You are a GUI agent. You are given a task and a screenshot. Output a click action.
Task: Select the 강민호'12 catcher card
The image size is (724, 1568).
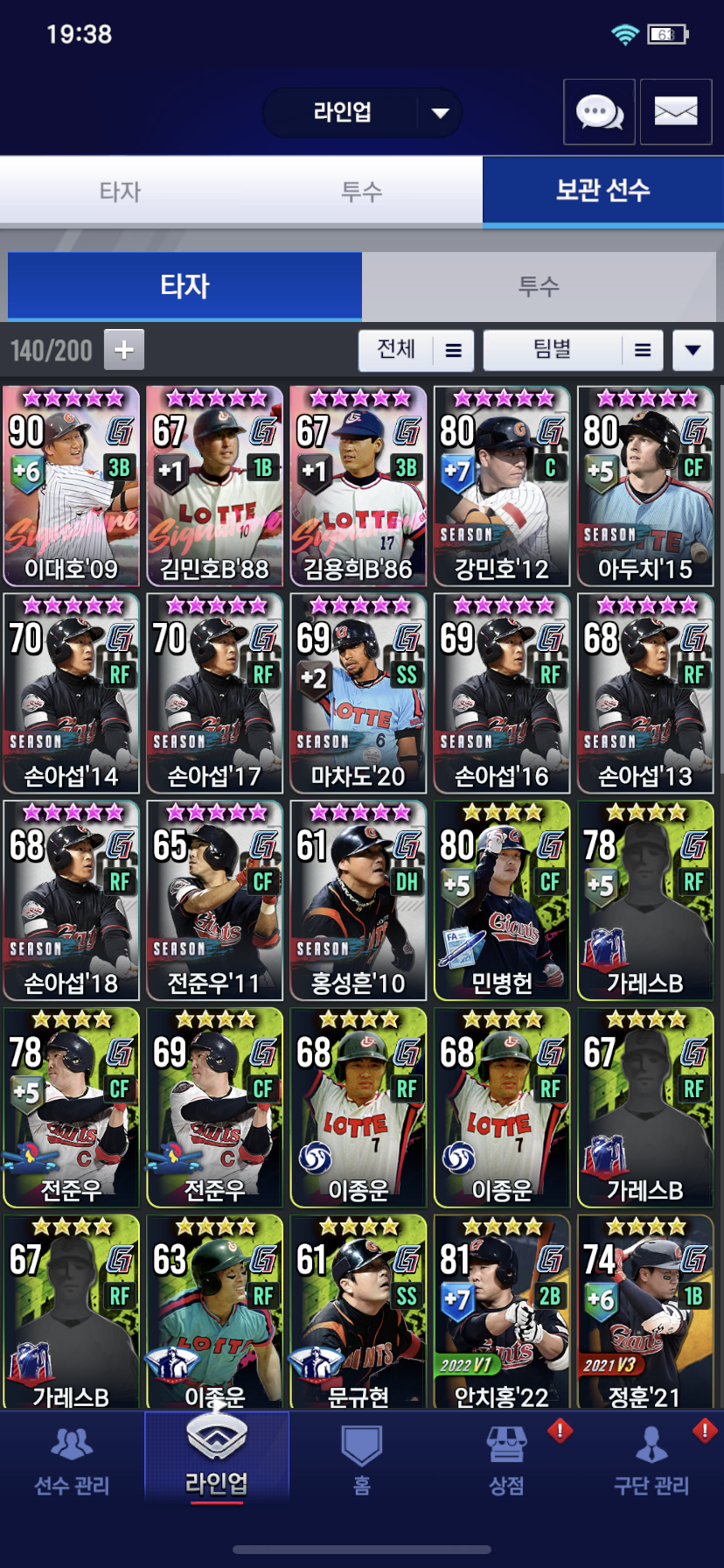[502, 486]
